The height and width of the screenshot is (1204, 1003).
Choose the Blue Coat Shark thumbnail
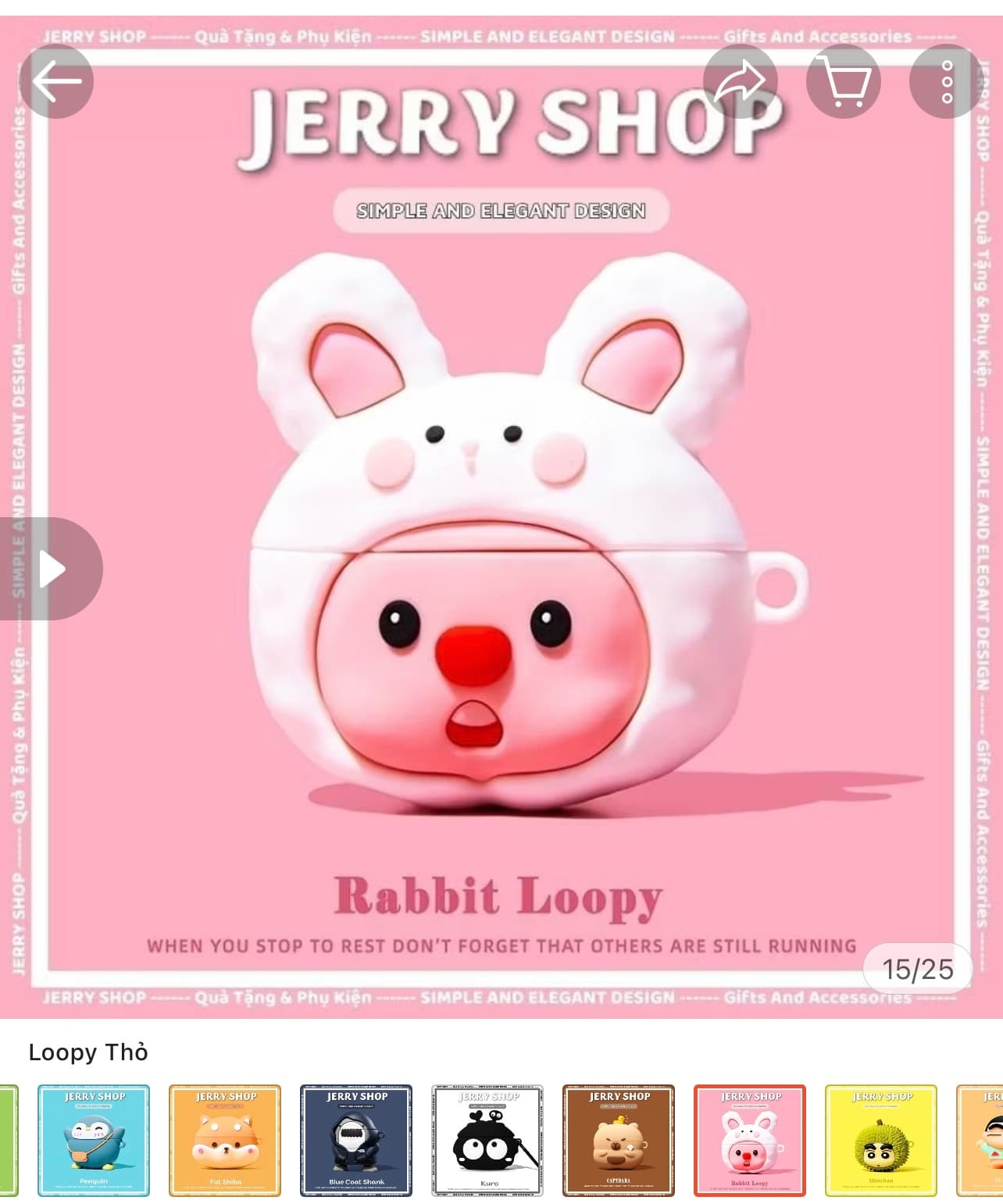tap(356, 1140)
